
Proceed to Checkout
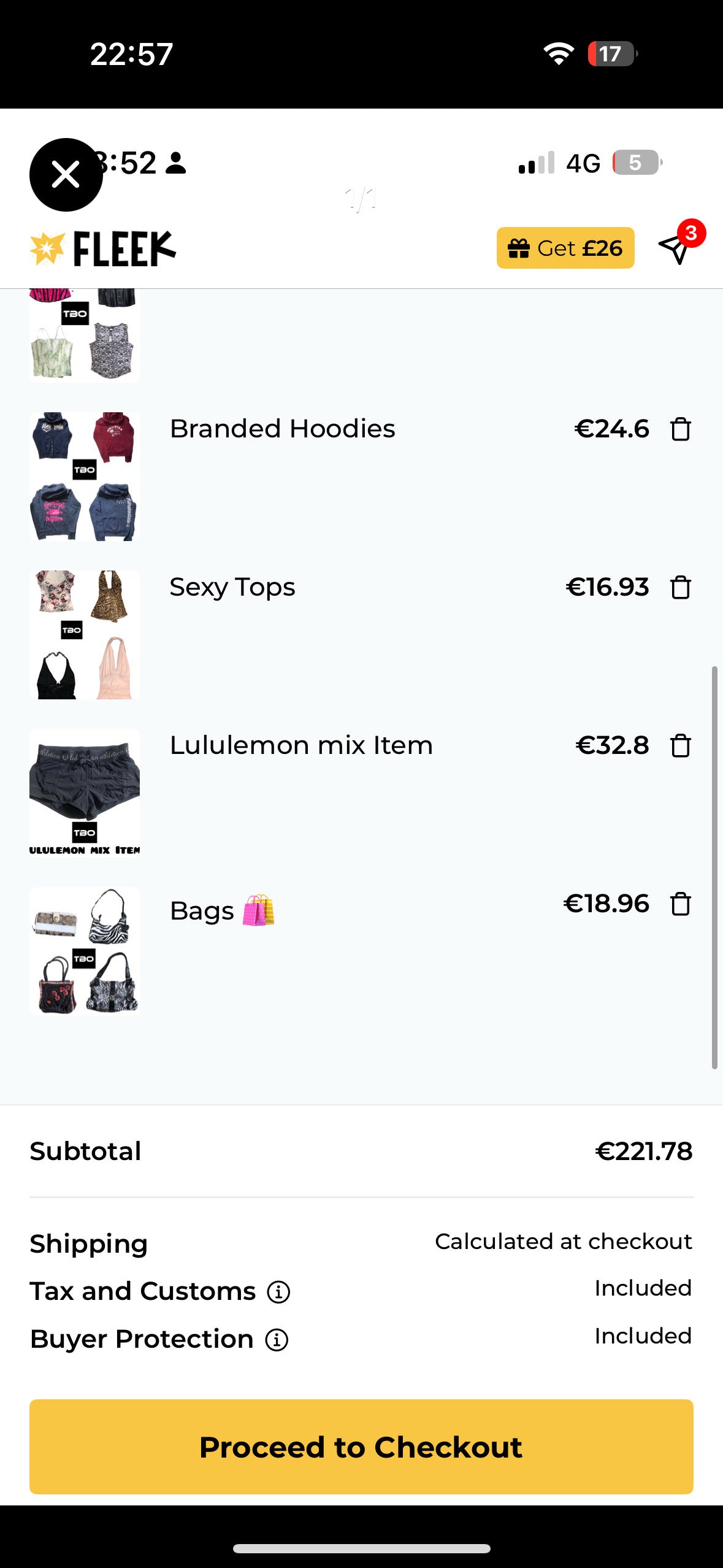[x=361, y=1447]
